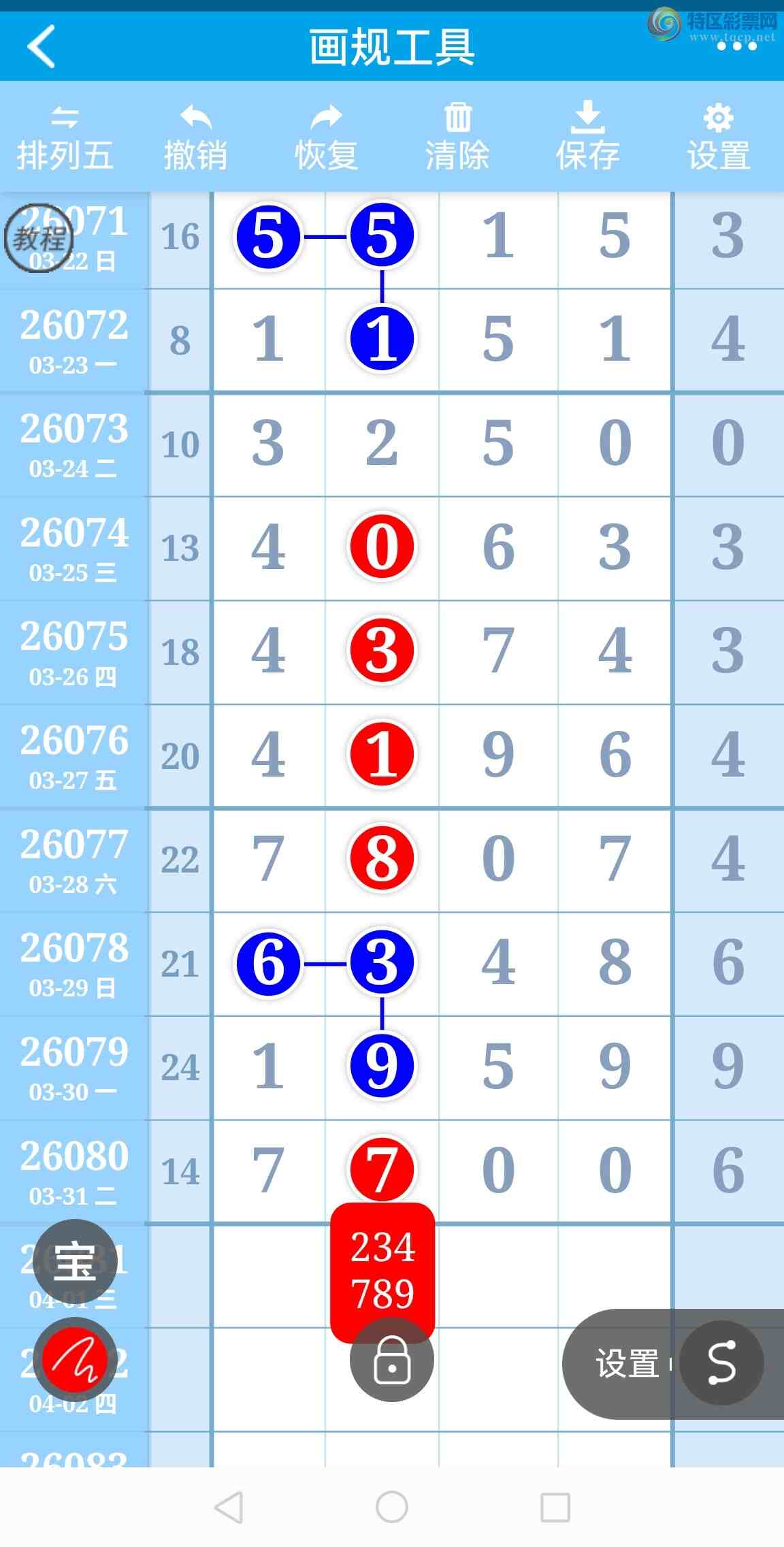The height and width of the screenshot is (1547, 784).
Task: Clear all markings with 清除
Action: pyautogui.click(x=457, y=138)
